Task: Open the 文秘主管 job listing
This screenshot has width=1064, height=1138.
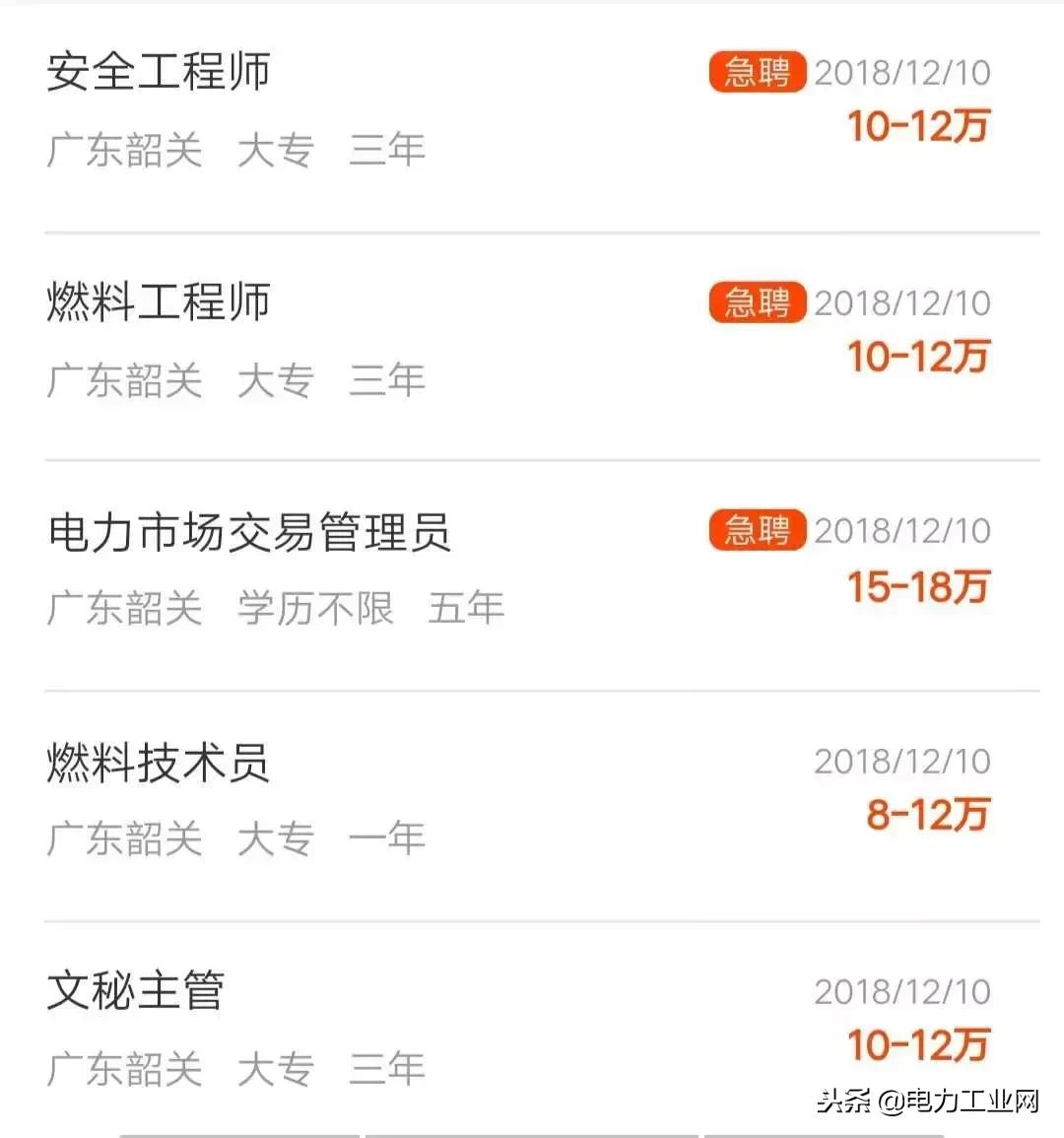Action: point(138,992)
